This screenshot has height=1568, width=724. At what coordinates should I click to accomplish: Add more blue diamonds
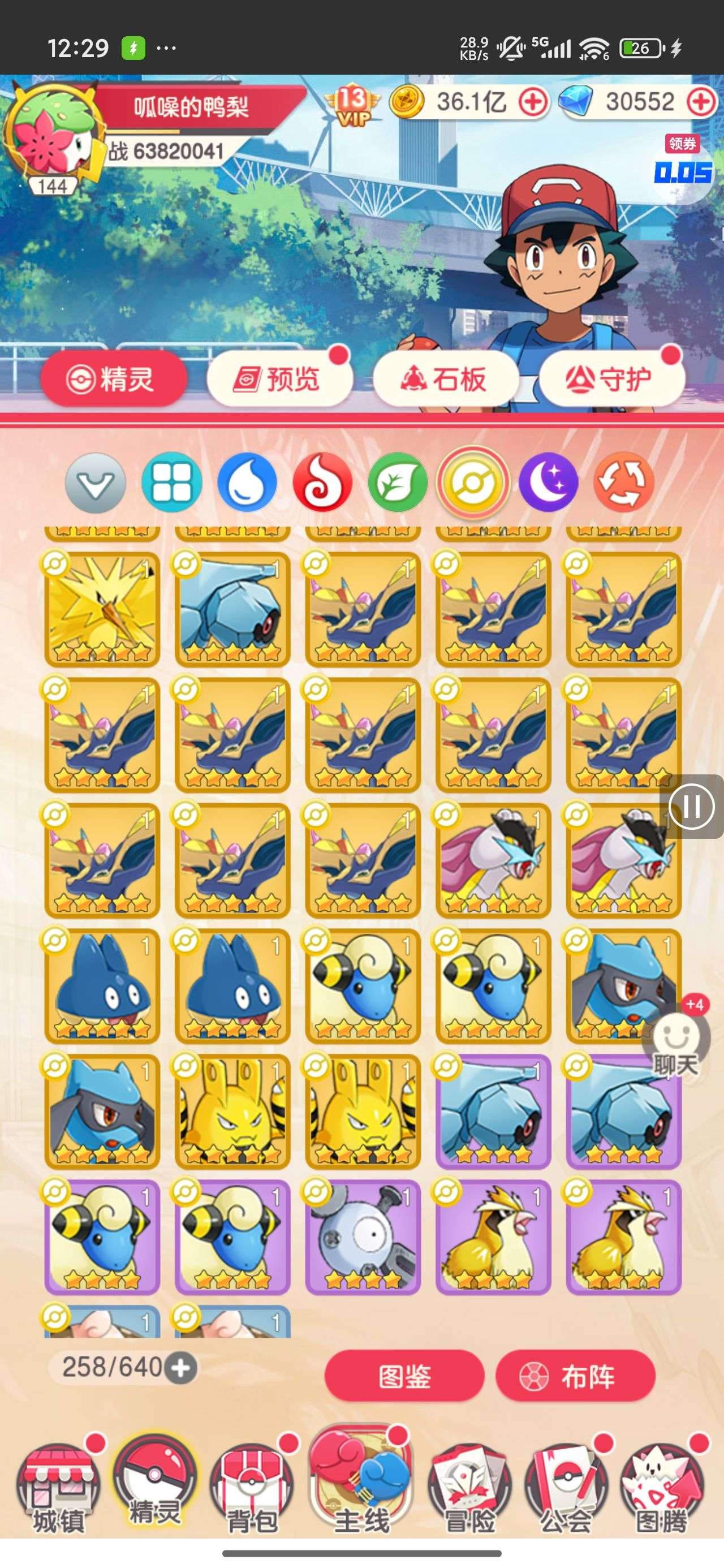(701, 102)
